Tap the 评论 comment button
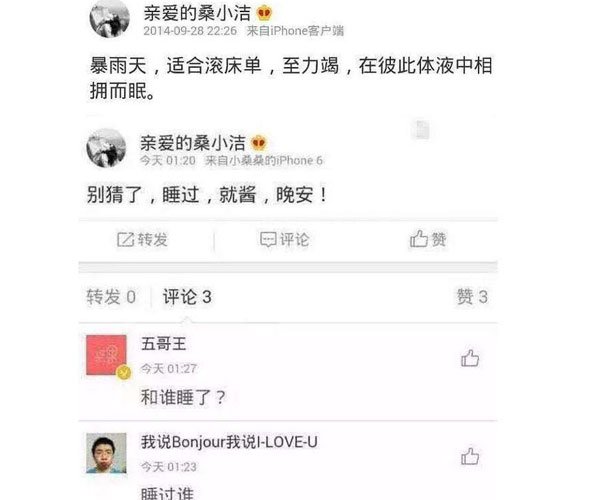 [285, 240]
